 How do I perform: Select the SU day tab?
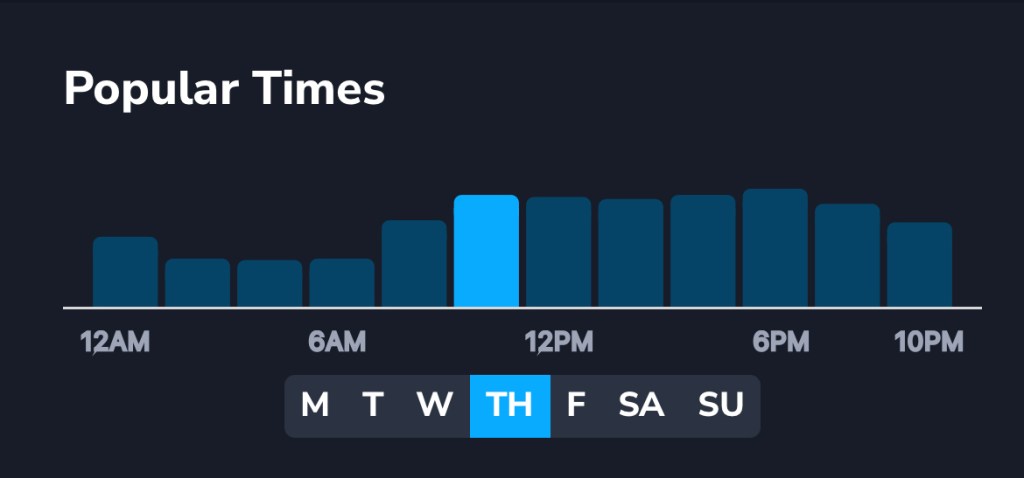[x=721, y=406]
